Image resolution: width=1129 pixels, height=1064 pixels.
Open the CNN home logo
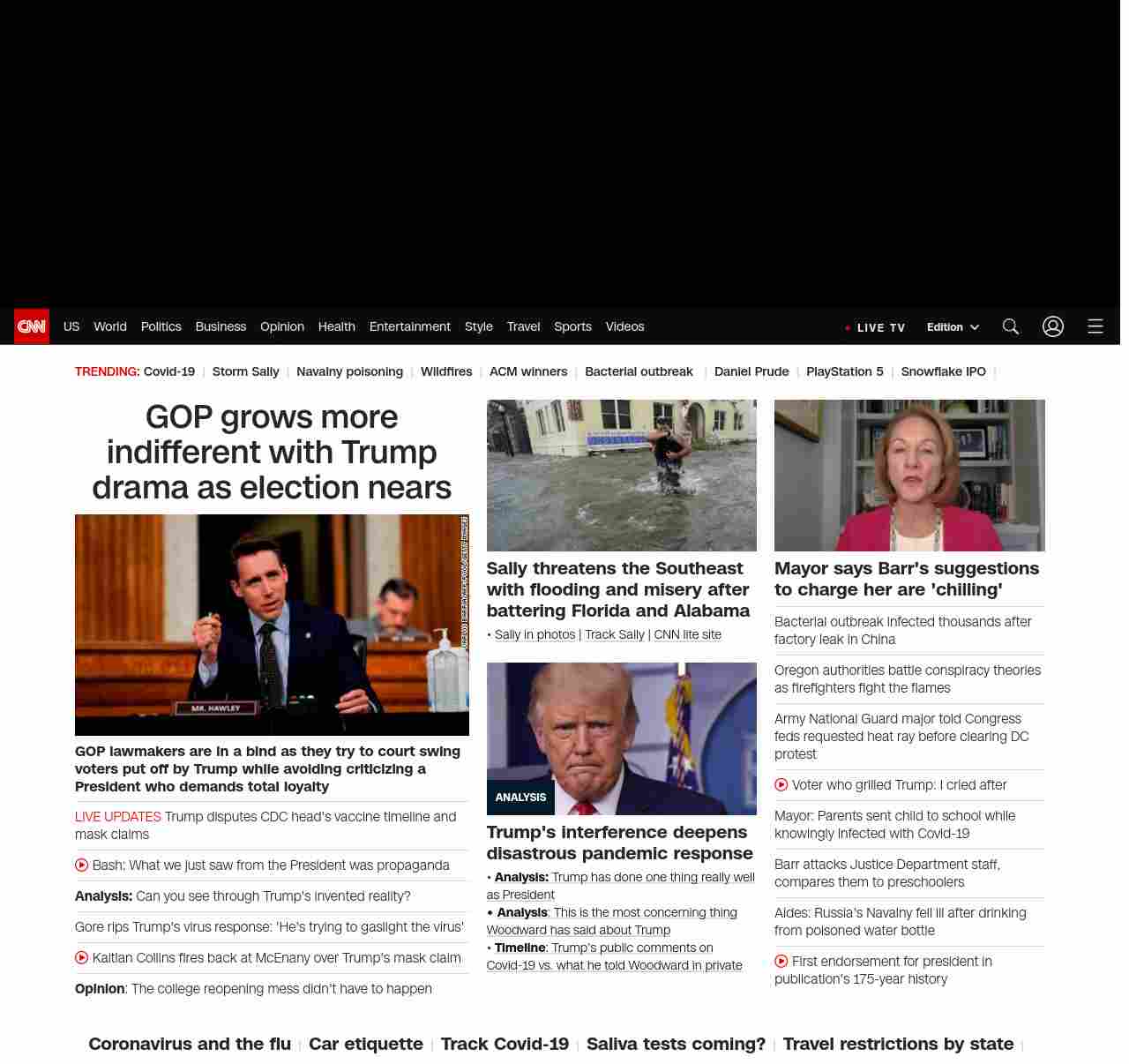(32, 326)
